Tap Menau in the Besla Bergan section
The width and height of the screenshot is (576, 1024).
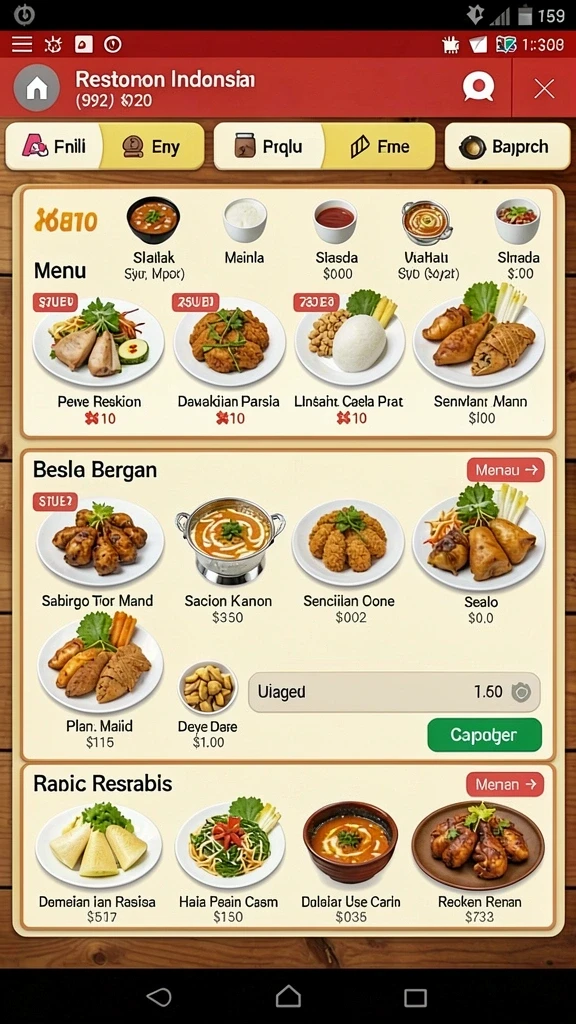(505, 470)
